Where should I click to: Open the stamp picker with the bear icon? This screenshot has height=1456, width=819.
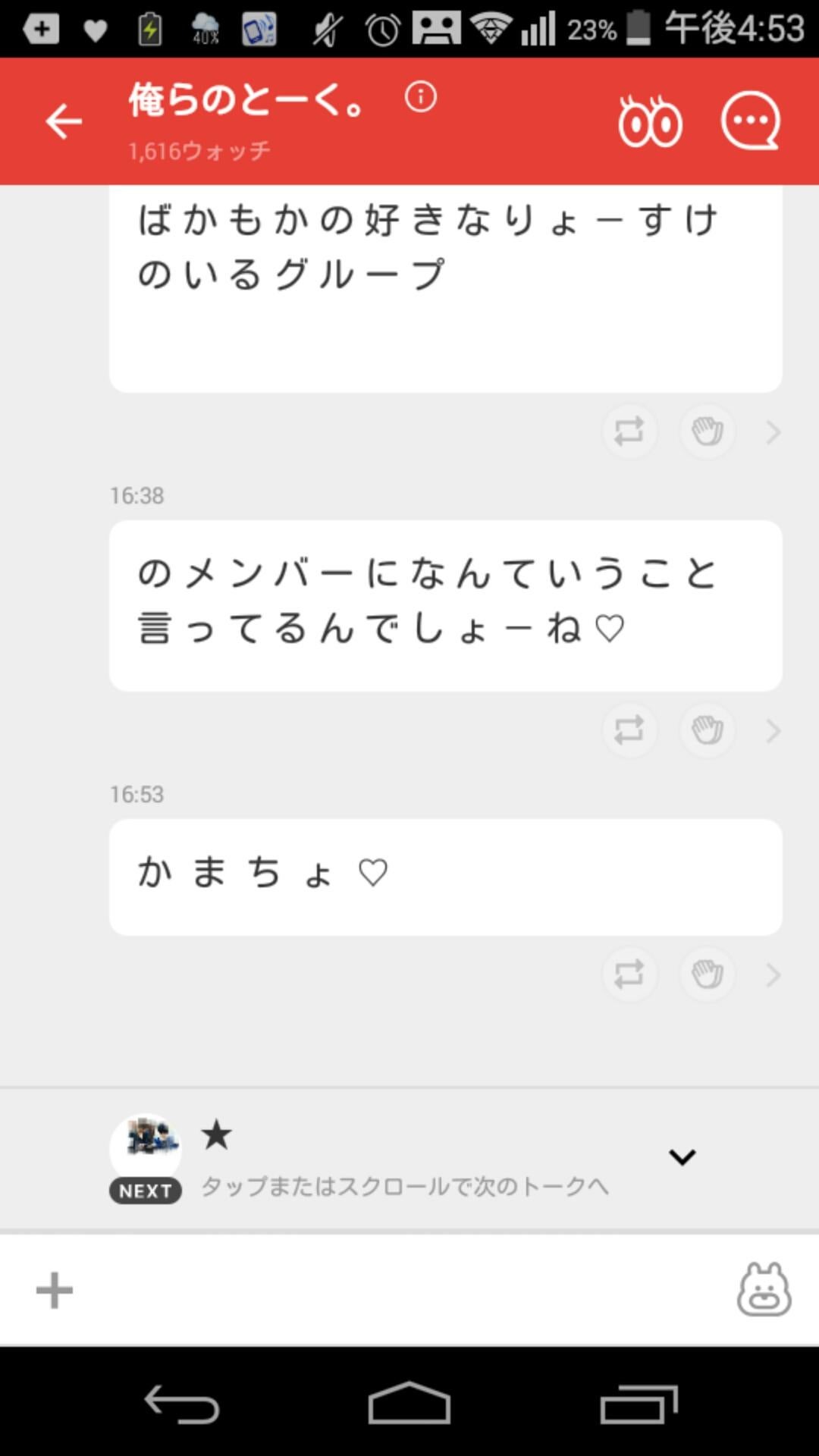[764, 1291]
